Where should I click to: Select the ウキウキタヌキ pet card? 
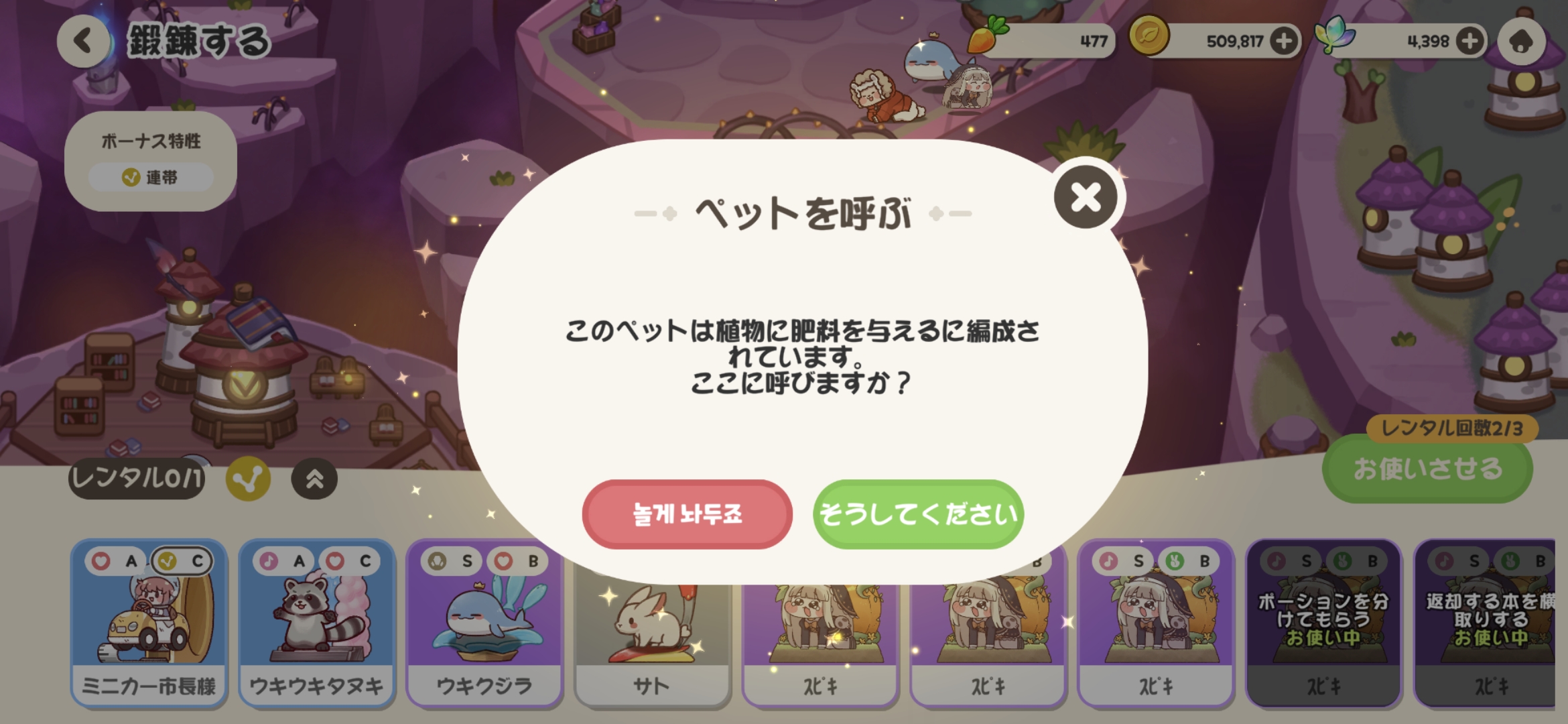click(316, 623)
